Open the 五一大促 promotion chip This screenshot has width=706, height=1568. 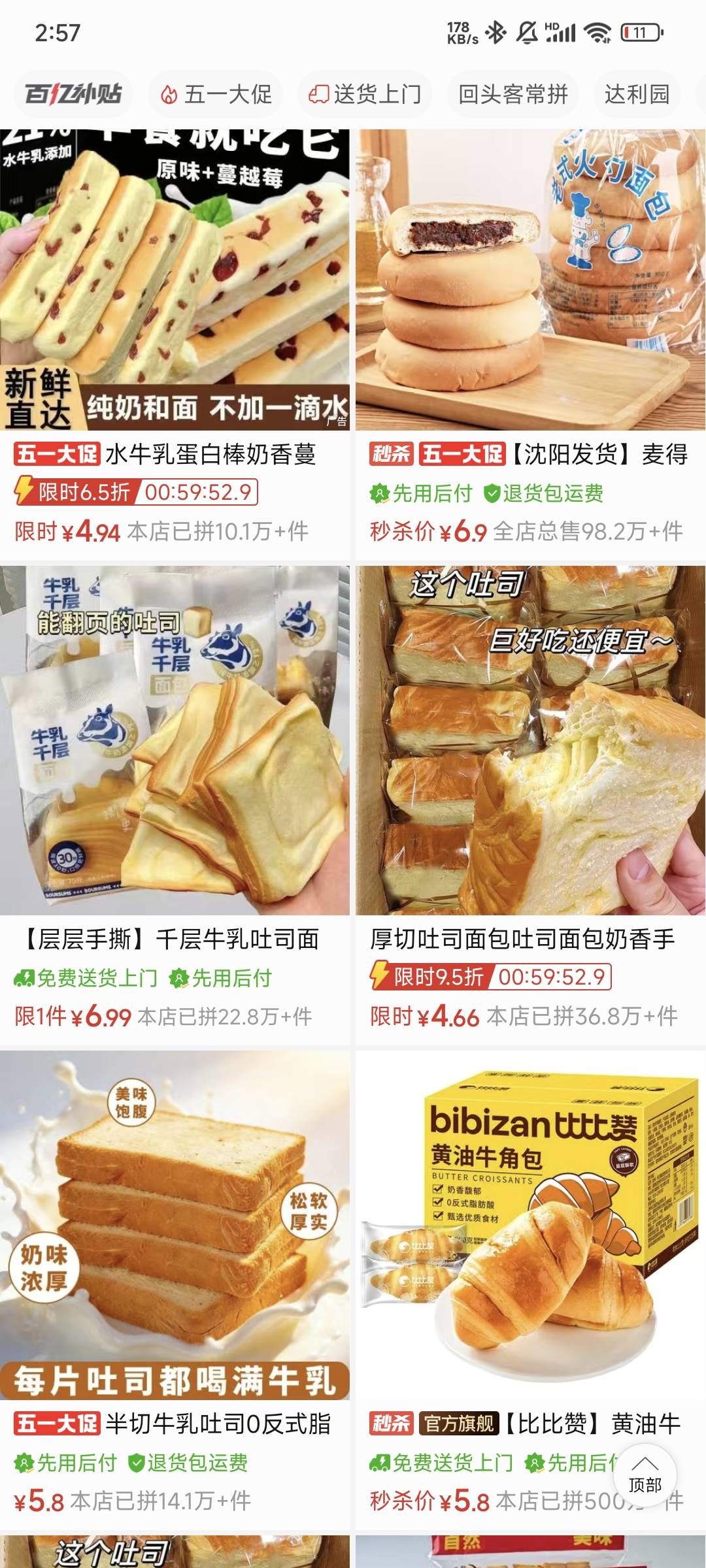pyautogui.click(x=216, y=95)
